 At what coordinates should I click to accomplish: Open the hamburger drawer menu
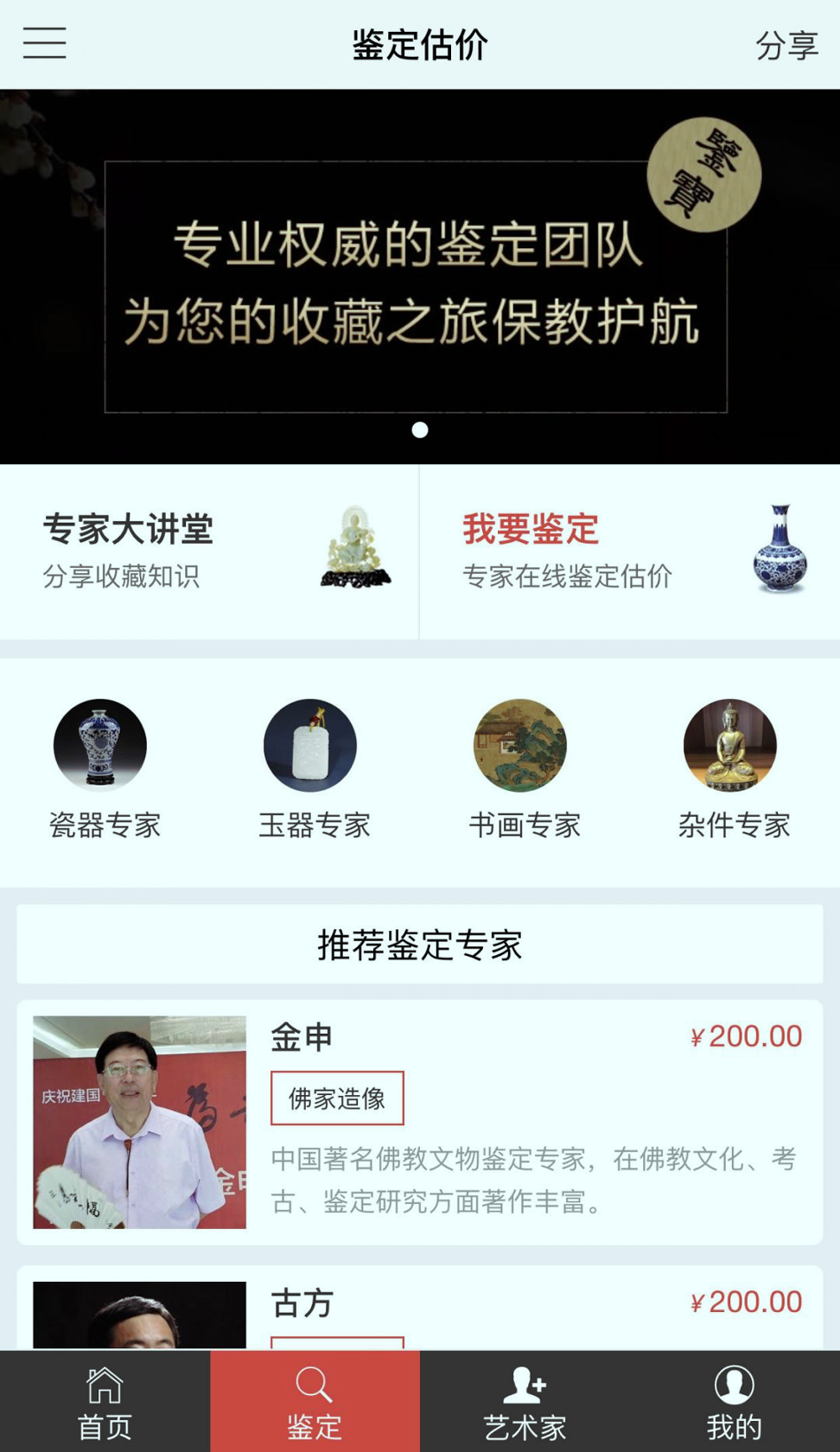pyautogui.click(x=45, y=43)
